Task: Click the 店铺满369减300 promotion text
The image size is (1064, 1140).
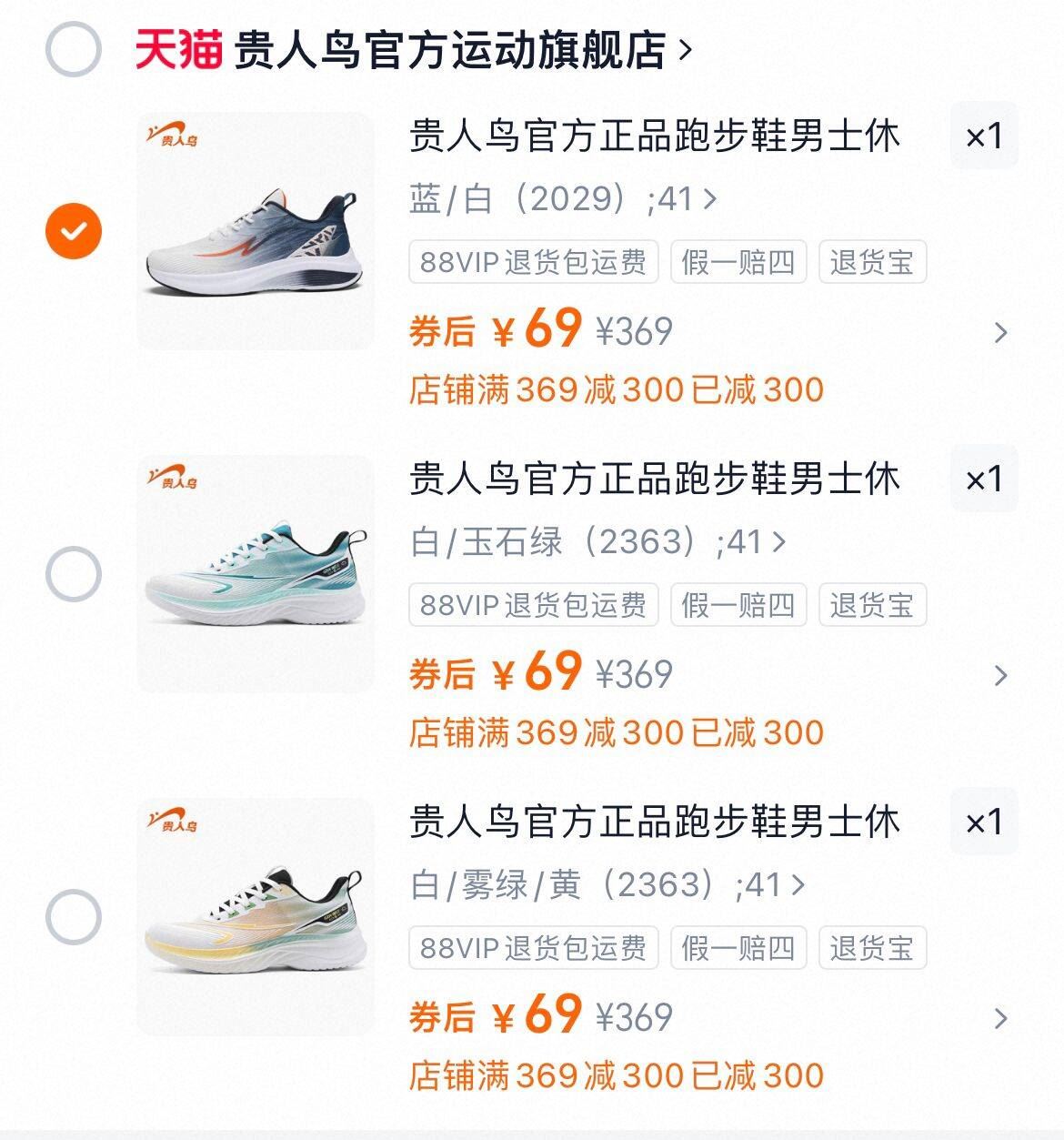Action: [616, 389]
